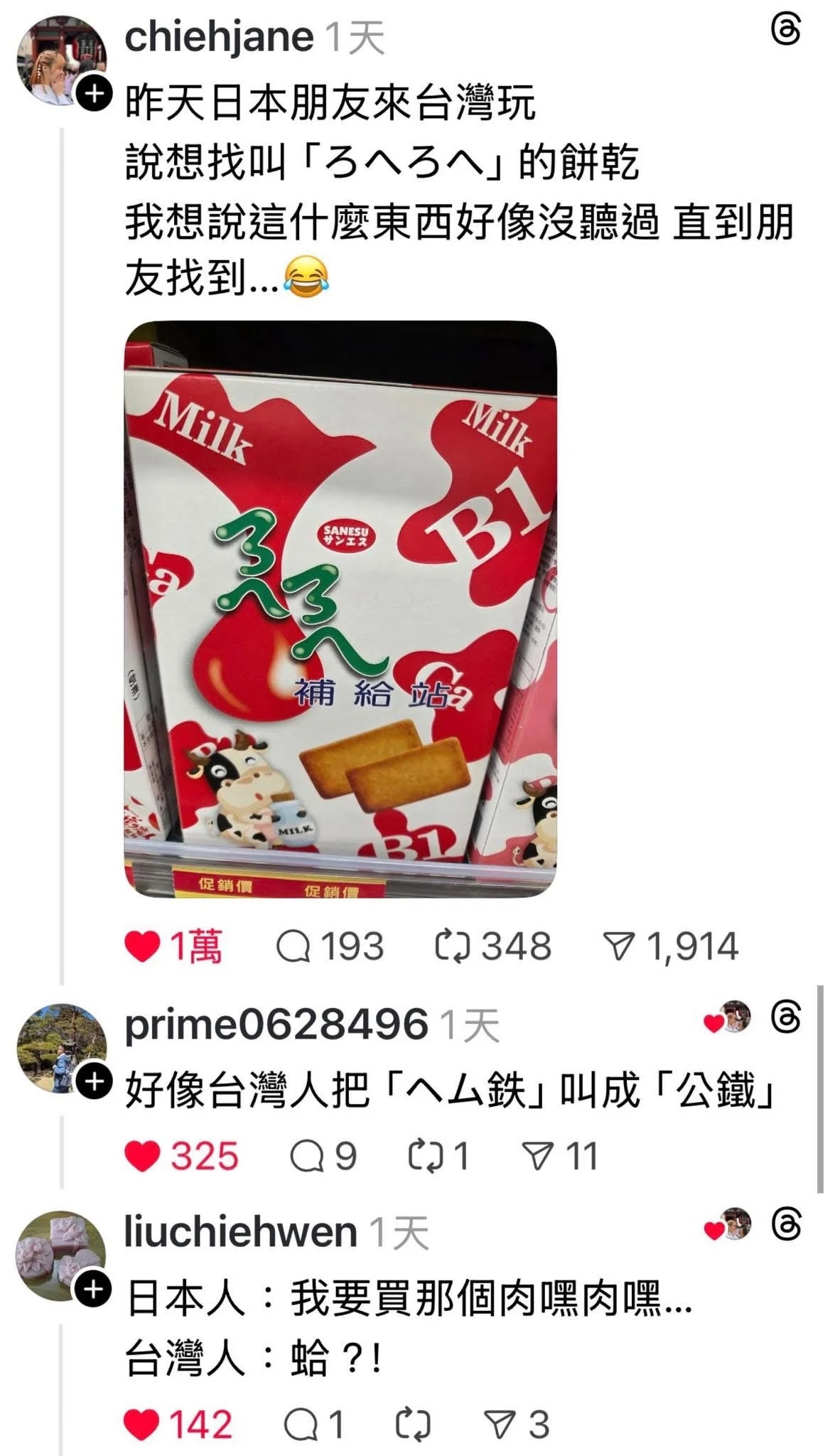830x1456 pixels.
Task: Repost chiehjane's post
Action: [x=453, y=947]
